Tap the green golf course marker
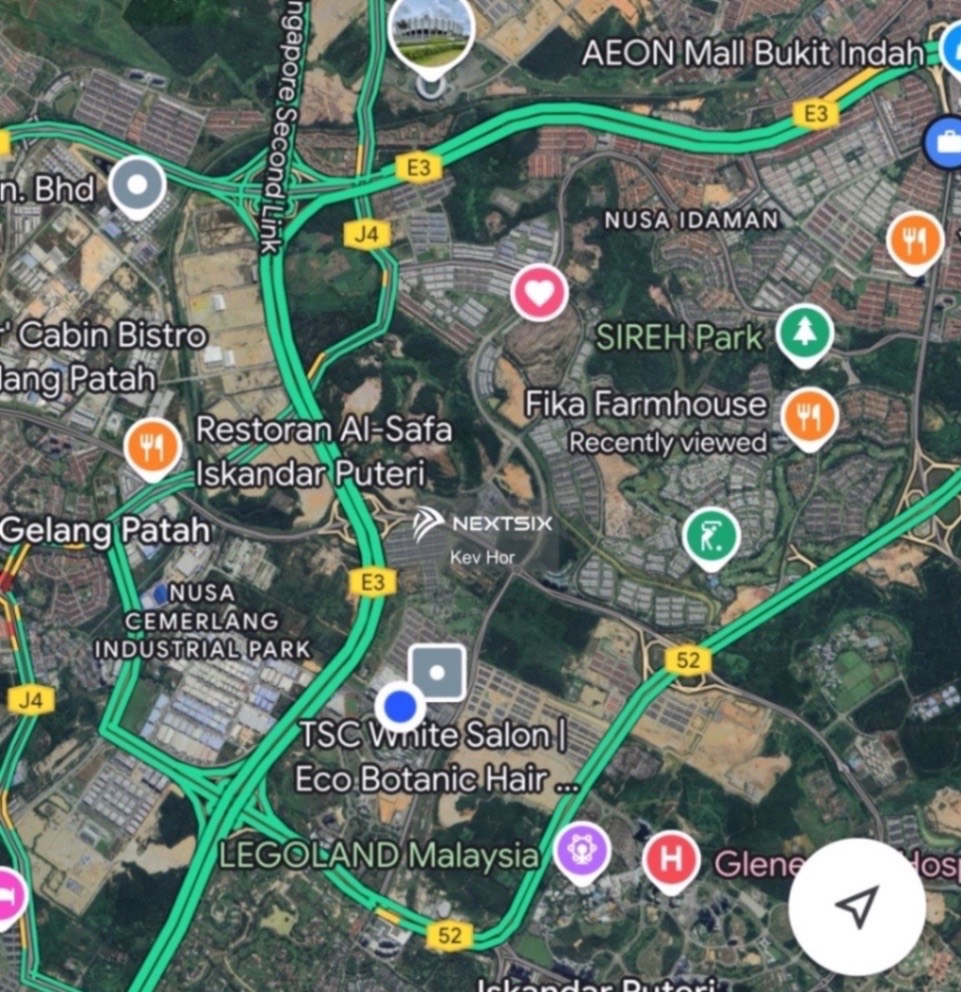The image size is (961, 992). pos(710,538)
